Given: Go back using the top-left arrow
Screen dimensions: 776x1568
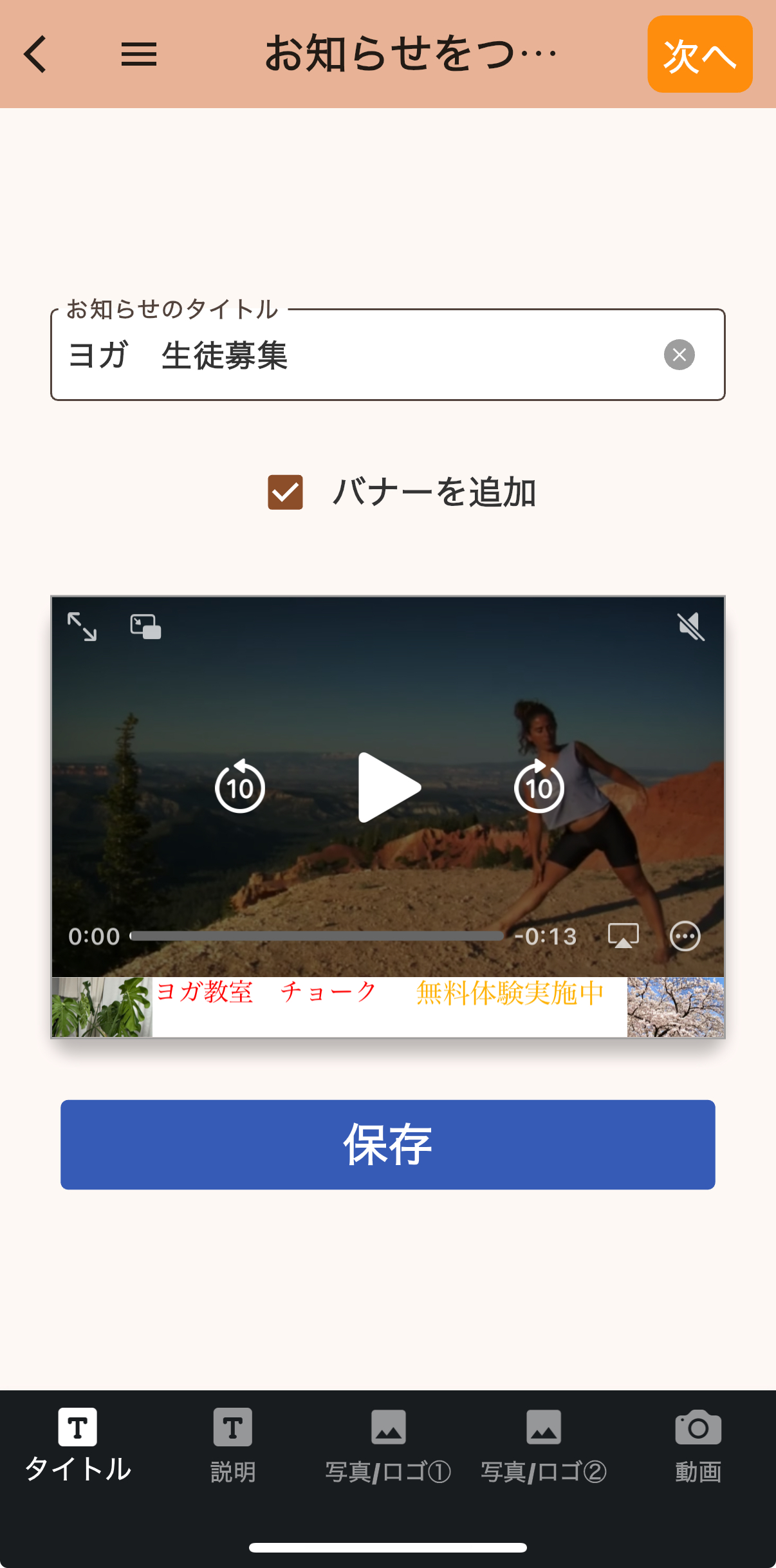Looking at the screenshot, I should click(x=36, y=54).
